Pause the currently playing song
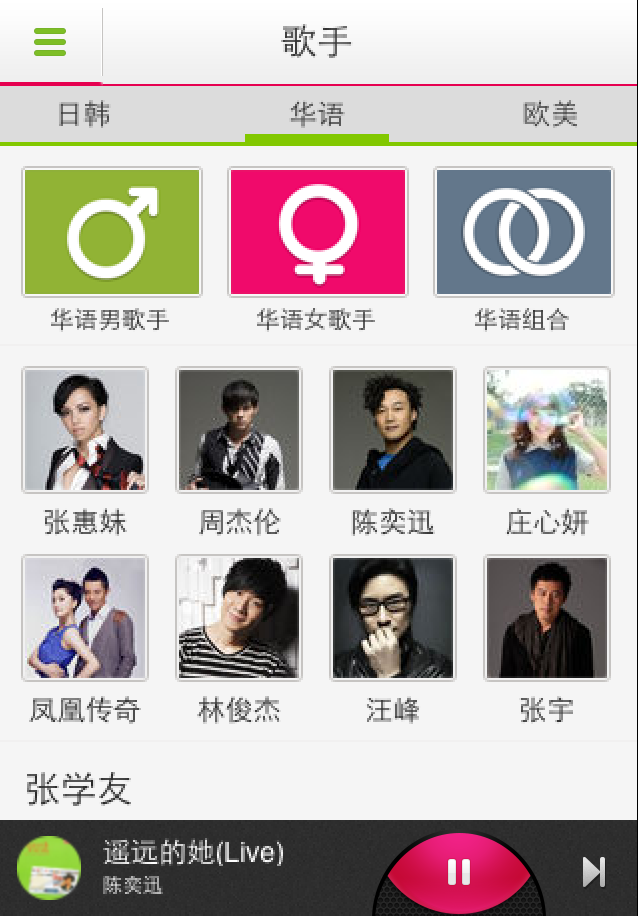The image size is (638, 916). tap(459, 872)
